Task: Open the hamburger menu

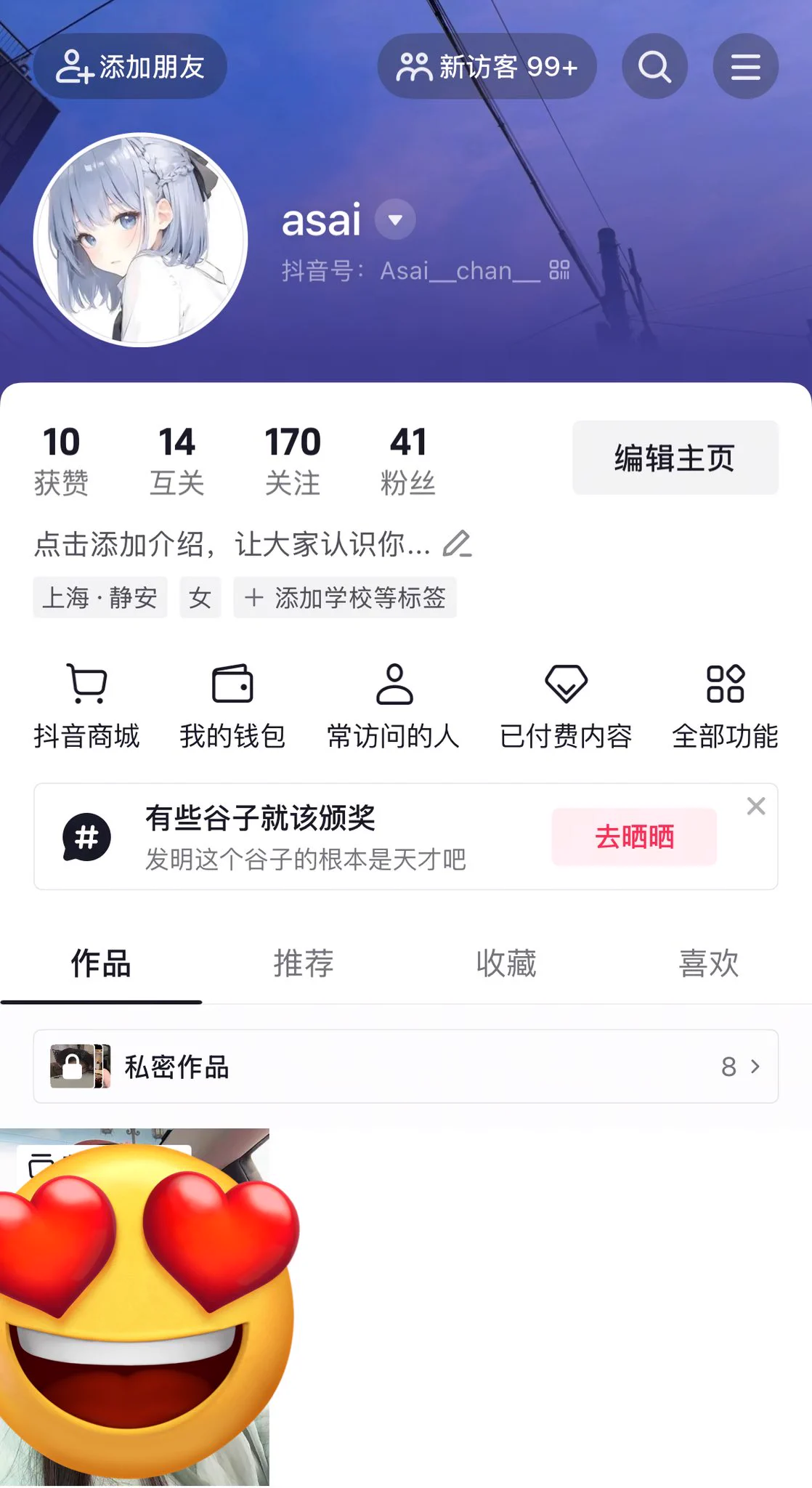Action: 745,67
